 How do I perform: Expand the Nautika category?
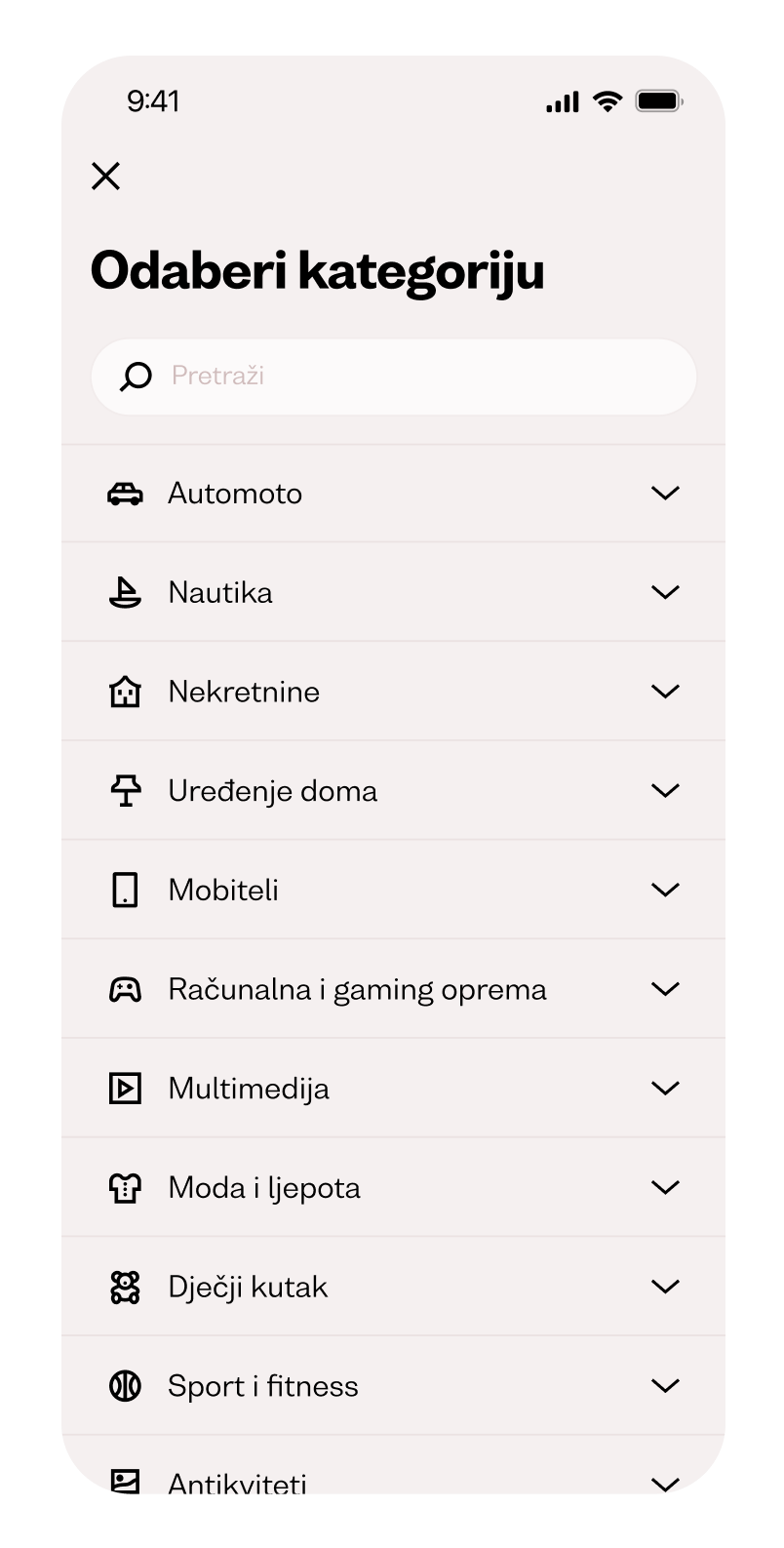[393, 592]
